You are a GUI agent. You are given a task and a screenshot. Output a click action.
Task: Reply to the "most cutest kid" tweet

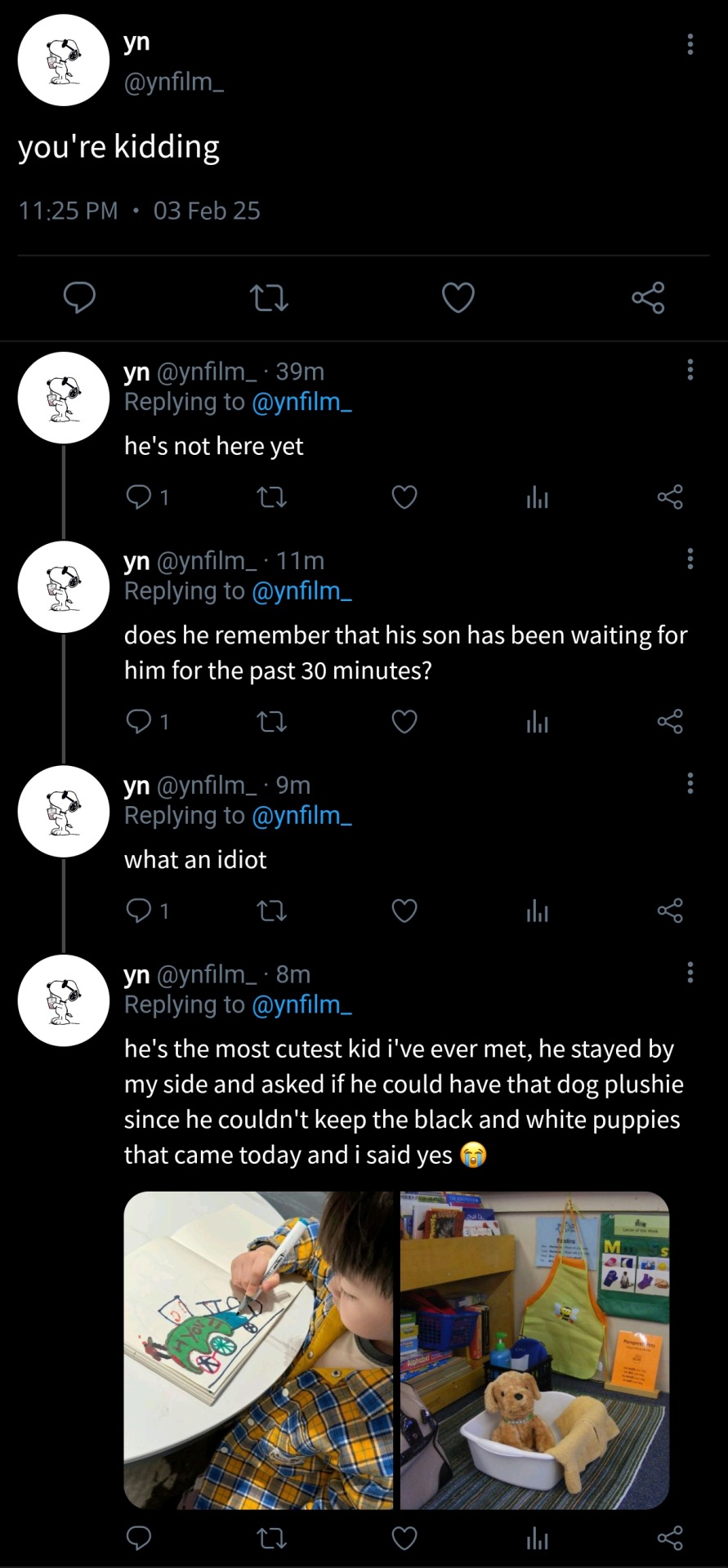coord(139,1539)
